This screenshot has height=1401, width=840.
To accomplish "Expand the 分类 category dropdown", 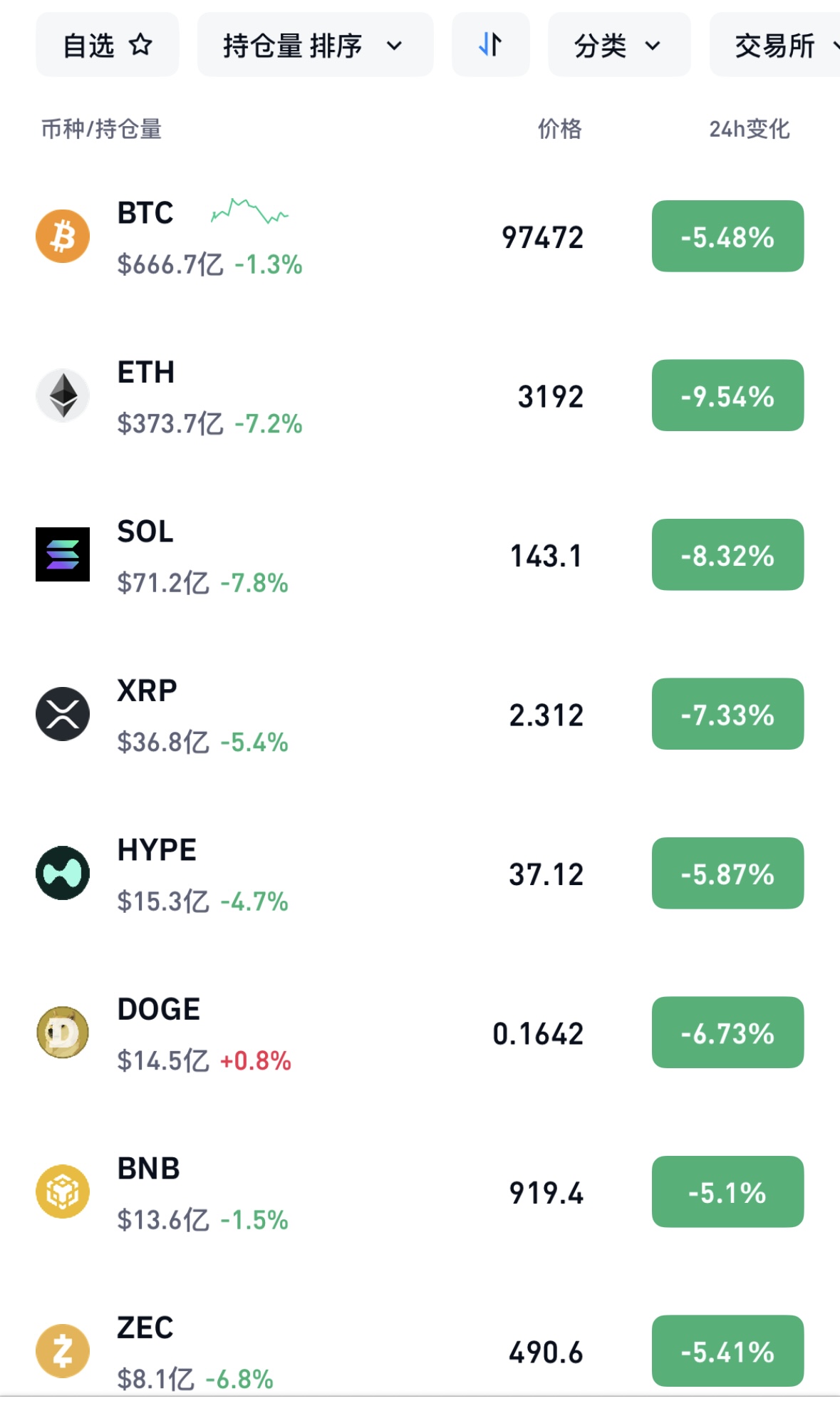I will click(x=618, y=45).
